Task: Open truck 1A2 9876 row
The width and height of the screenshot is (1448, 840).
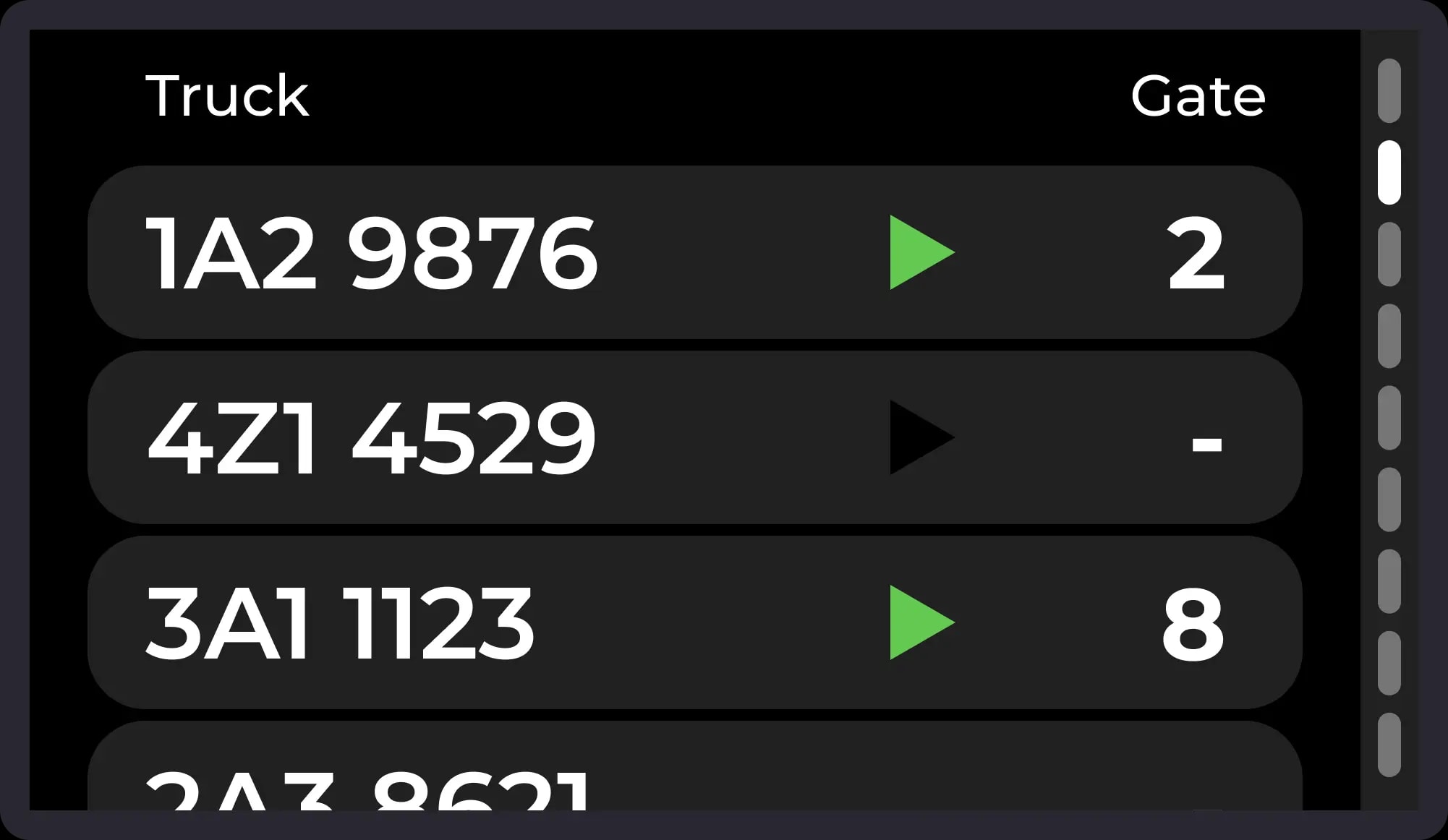Action: (694, 252)
